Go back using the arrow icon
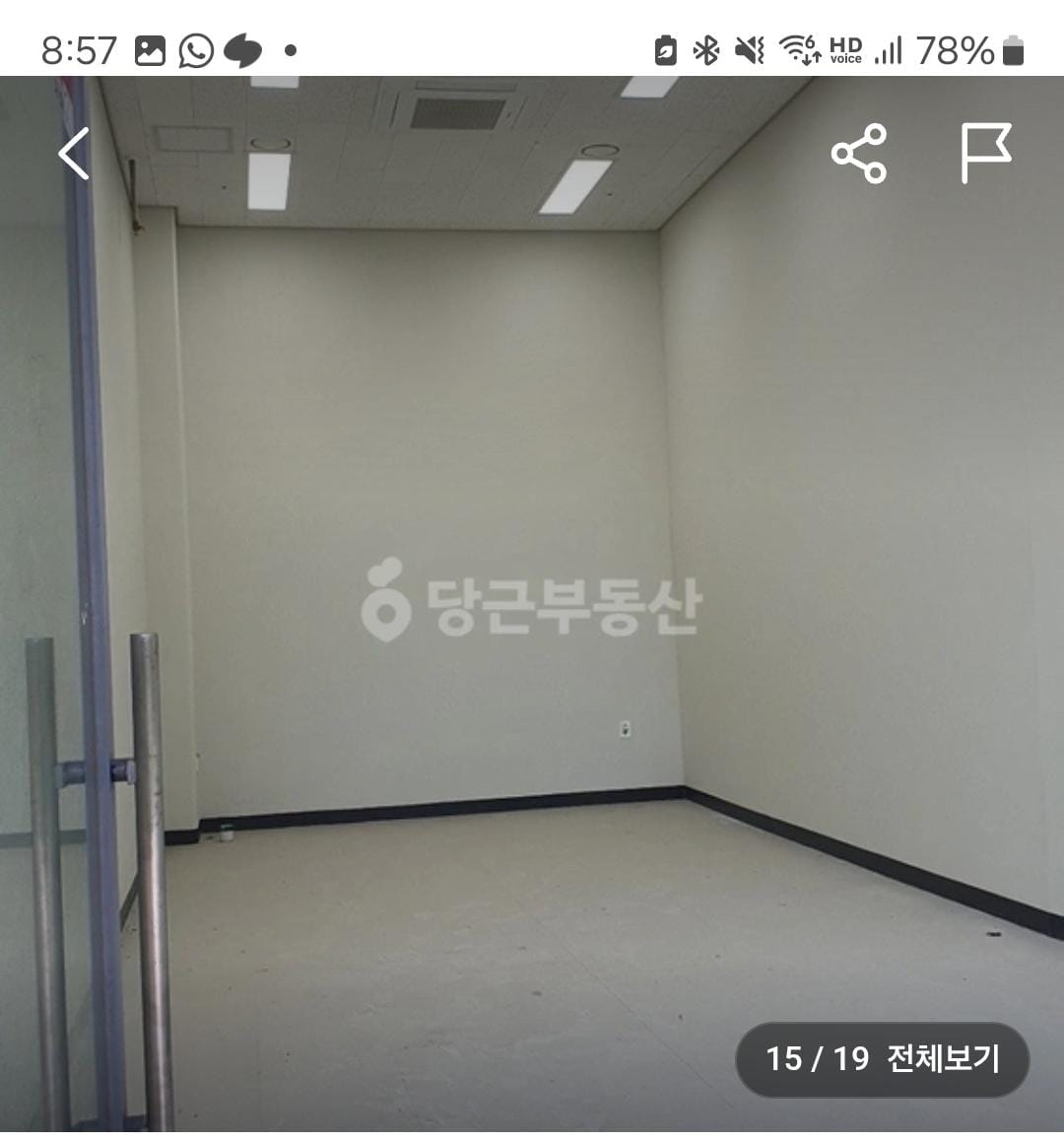1064x1142 pixels. click(x=74, y=154)
